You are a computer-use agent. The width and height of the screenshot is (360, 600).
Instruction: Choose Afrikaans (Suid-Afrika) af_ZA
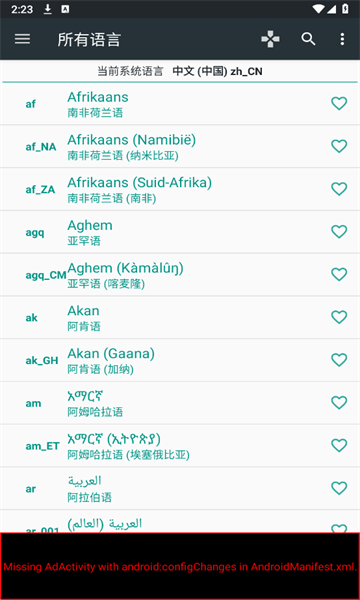(180, 189)
